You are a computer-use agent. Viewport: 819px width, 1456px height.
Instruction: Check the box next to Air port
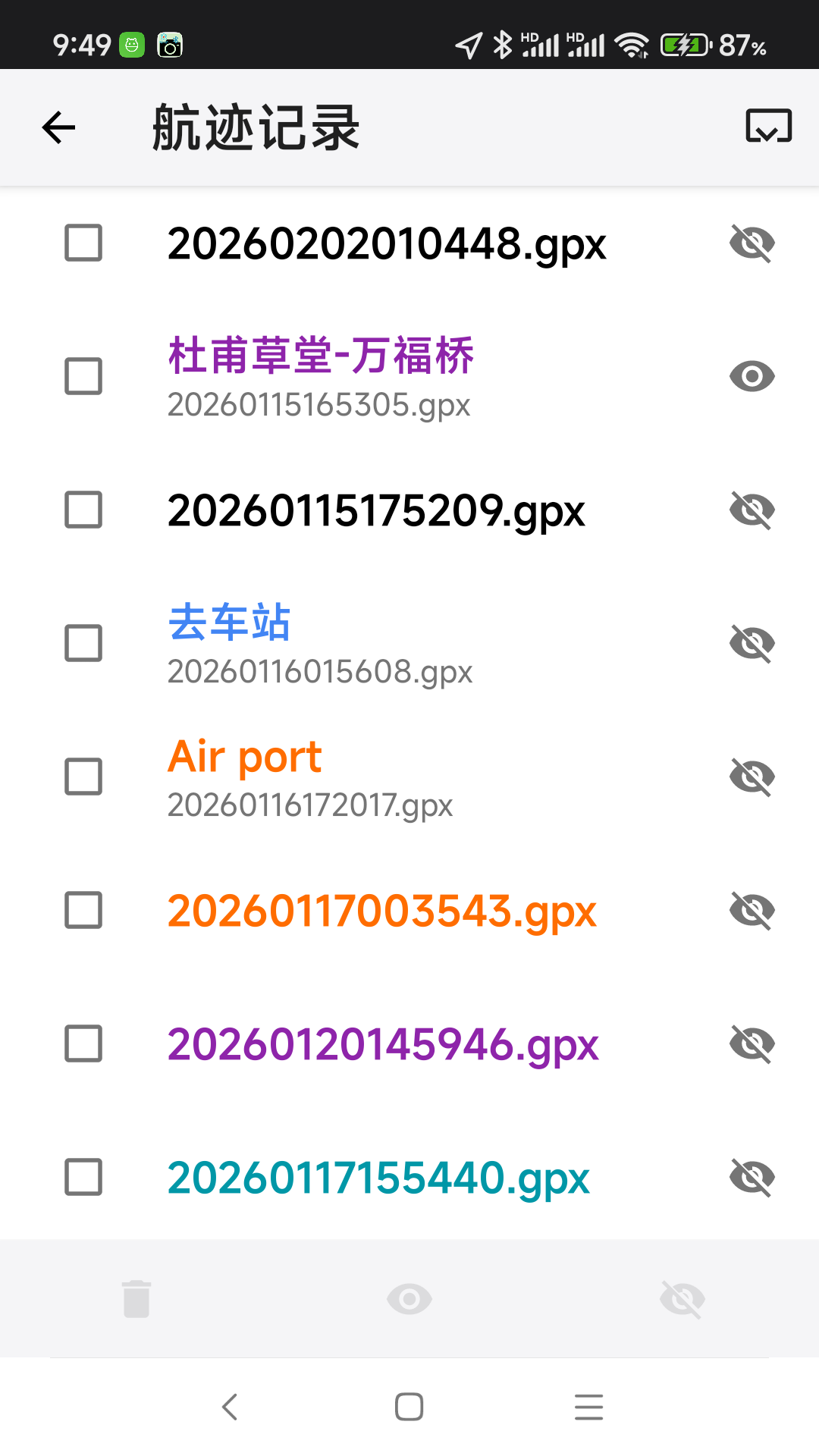coord(83,777)
